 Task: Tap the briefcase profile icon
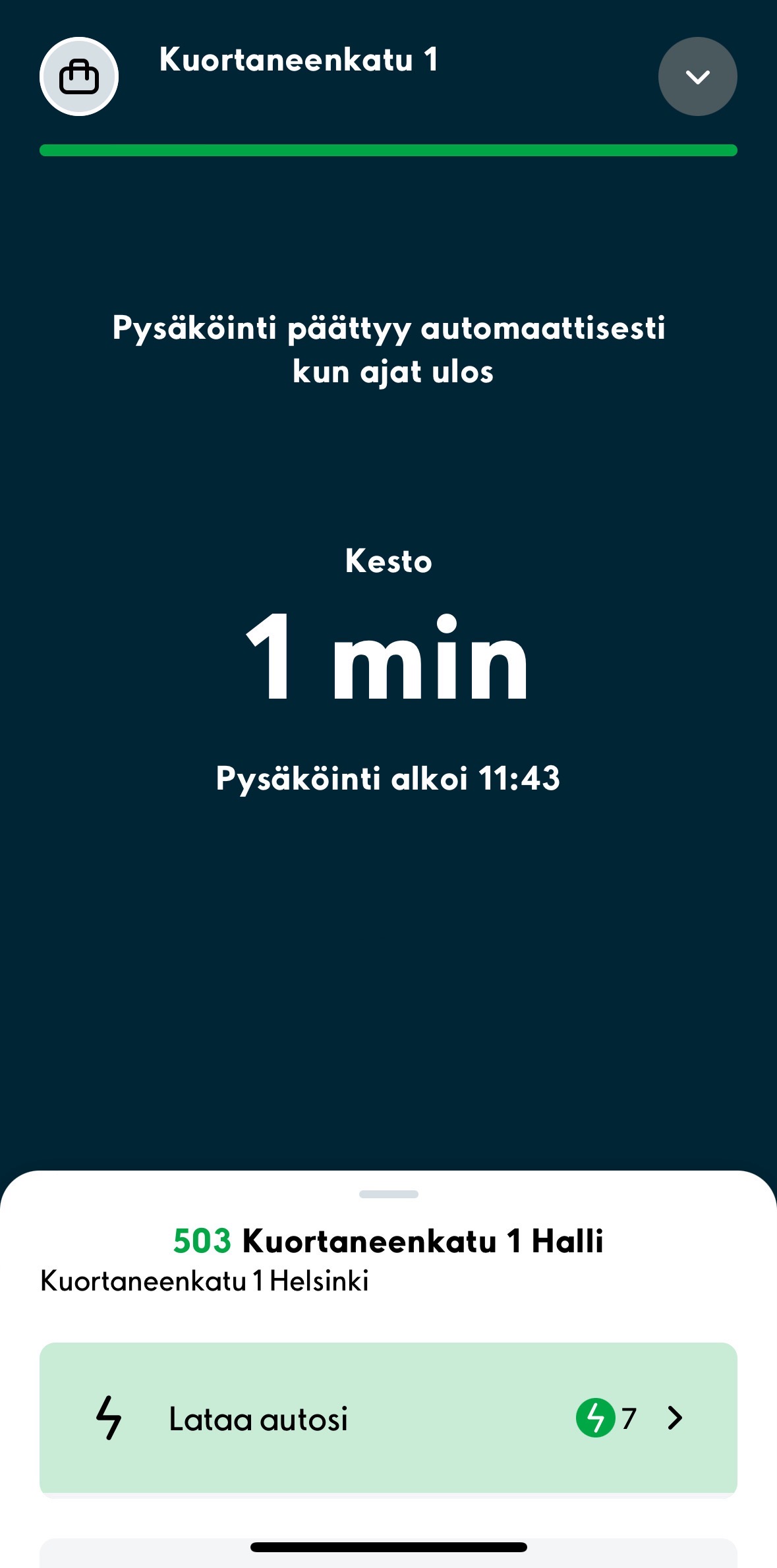click(79, 76)
